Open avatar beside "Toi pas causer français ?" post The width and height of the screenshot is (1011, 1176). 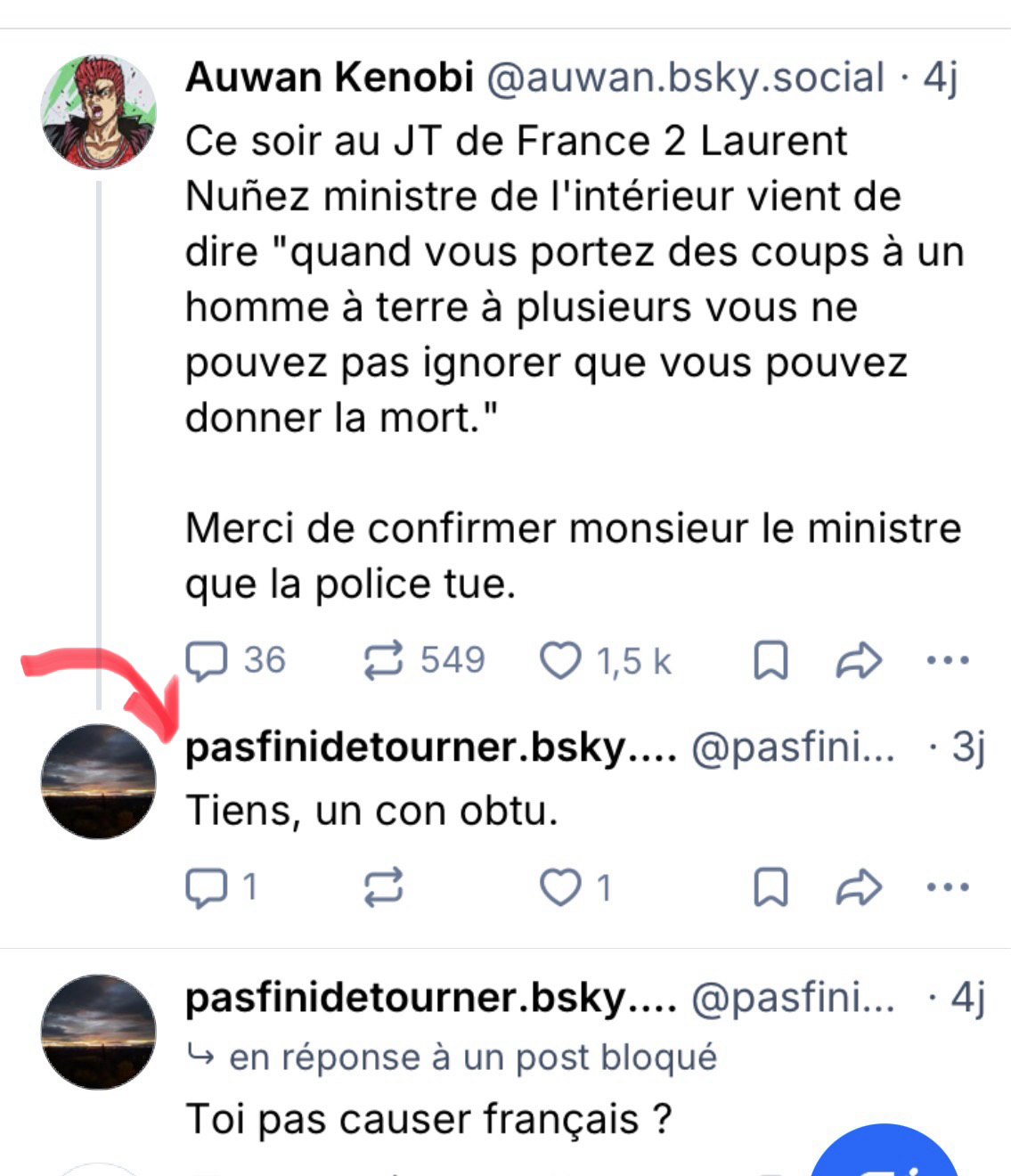(x=99, y=1032)
